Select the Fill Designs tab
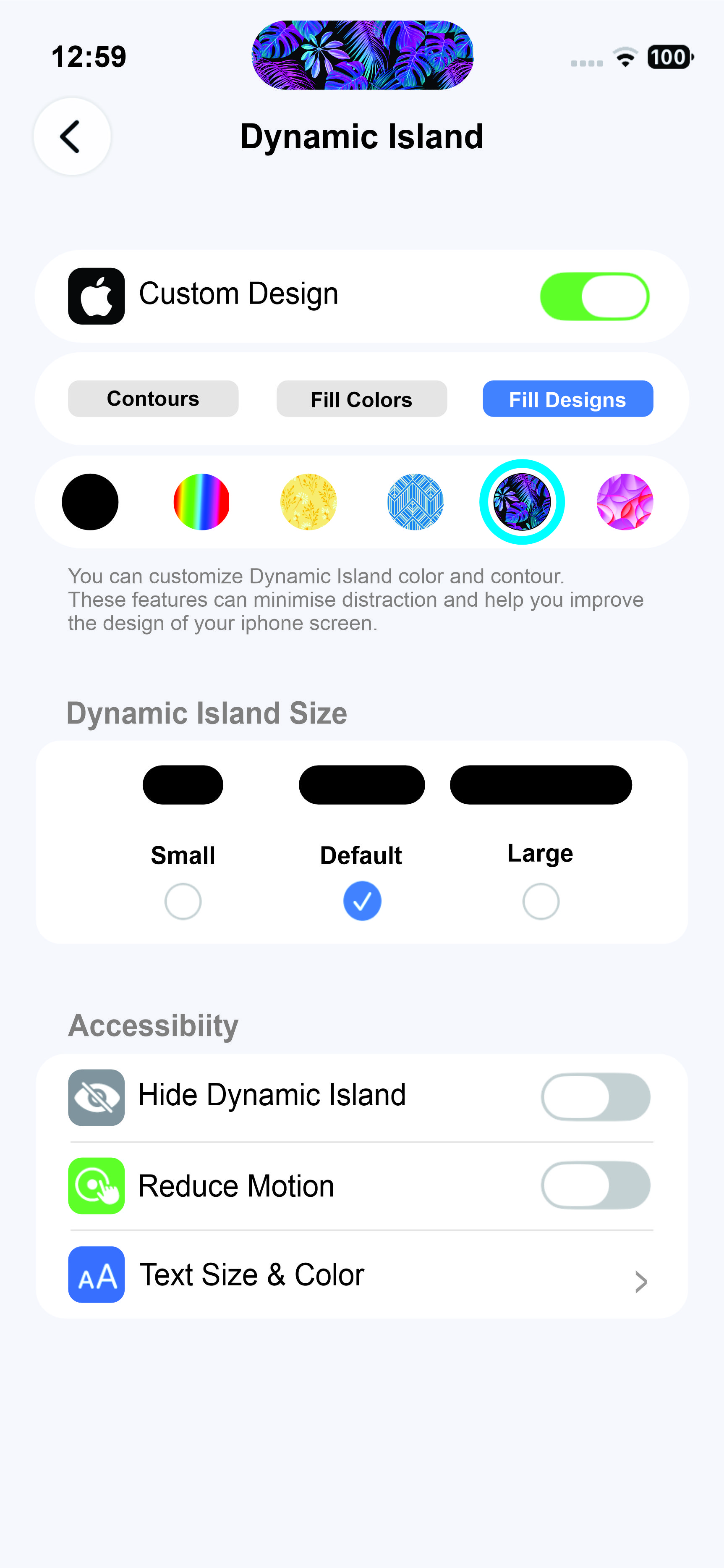 pos(567,399)
